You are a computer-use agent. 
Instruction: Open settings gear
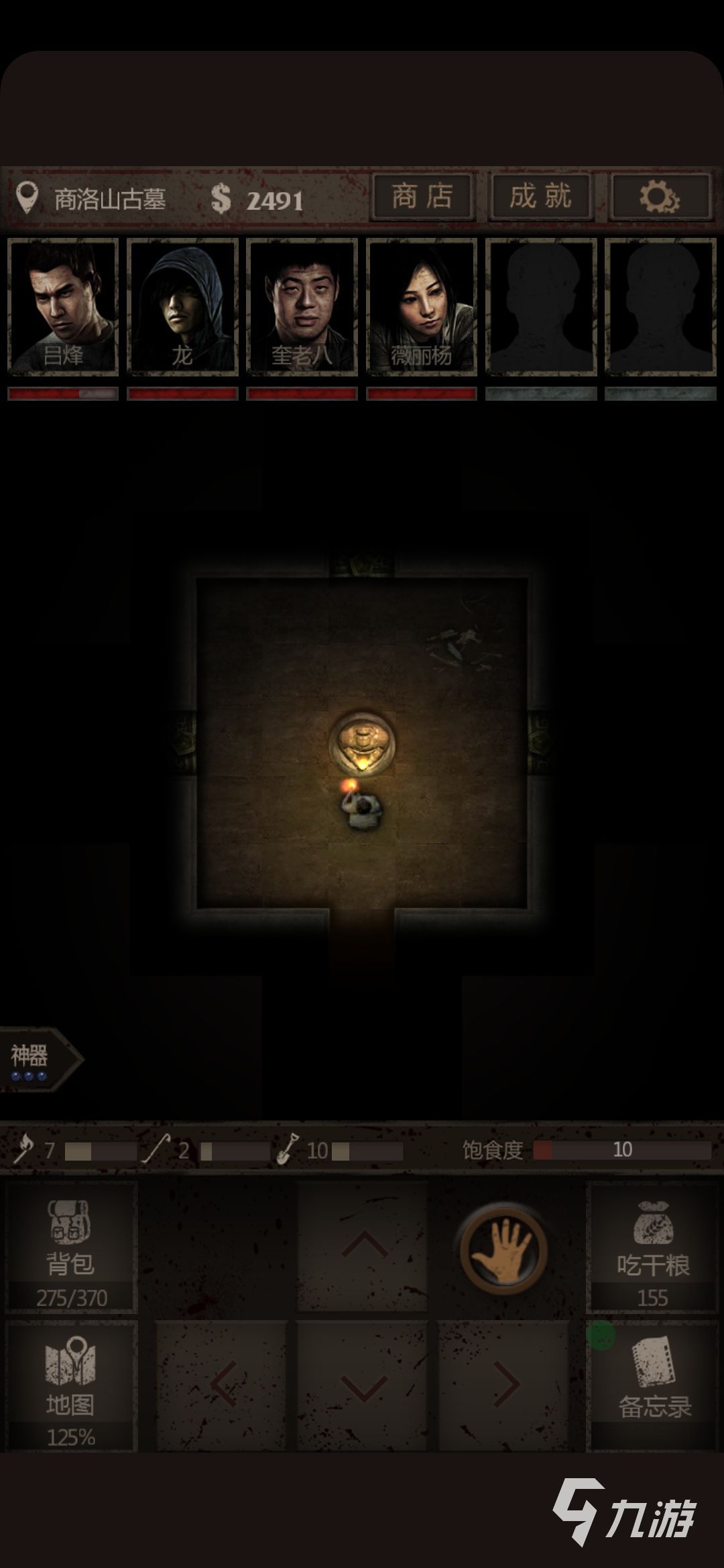(x=660, y=197)
